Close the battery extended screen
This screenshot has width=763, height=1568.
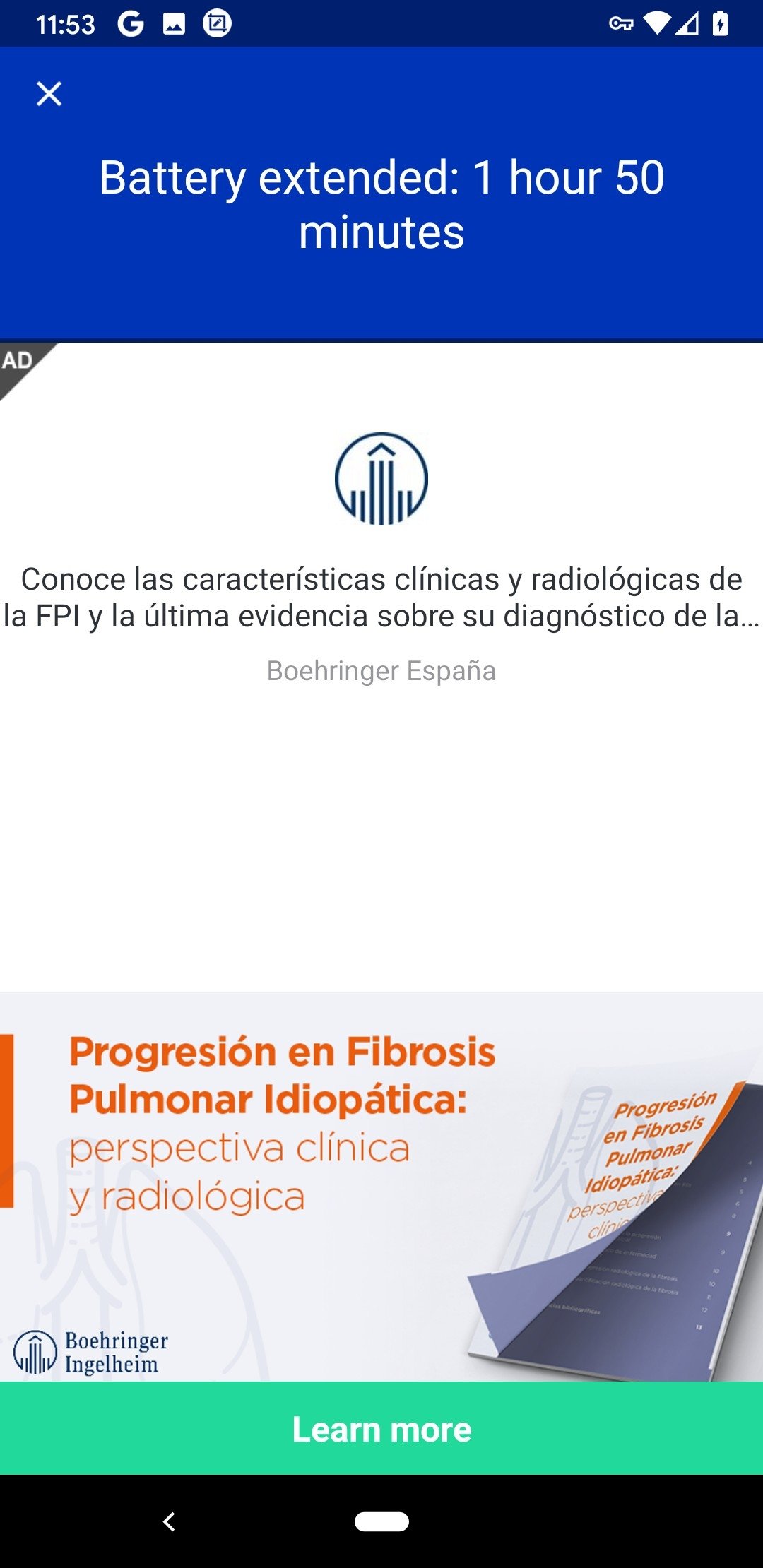click(49, 93)
